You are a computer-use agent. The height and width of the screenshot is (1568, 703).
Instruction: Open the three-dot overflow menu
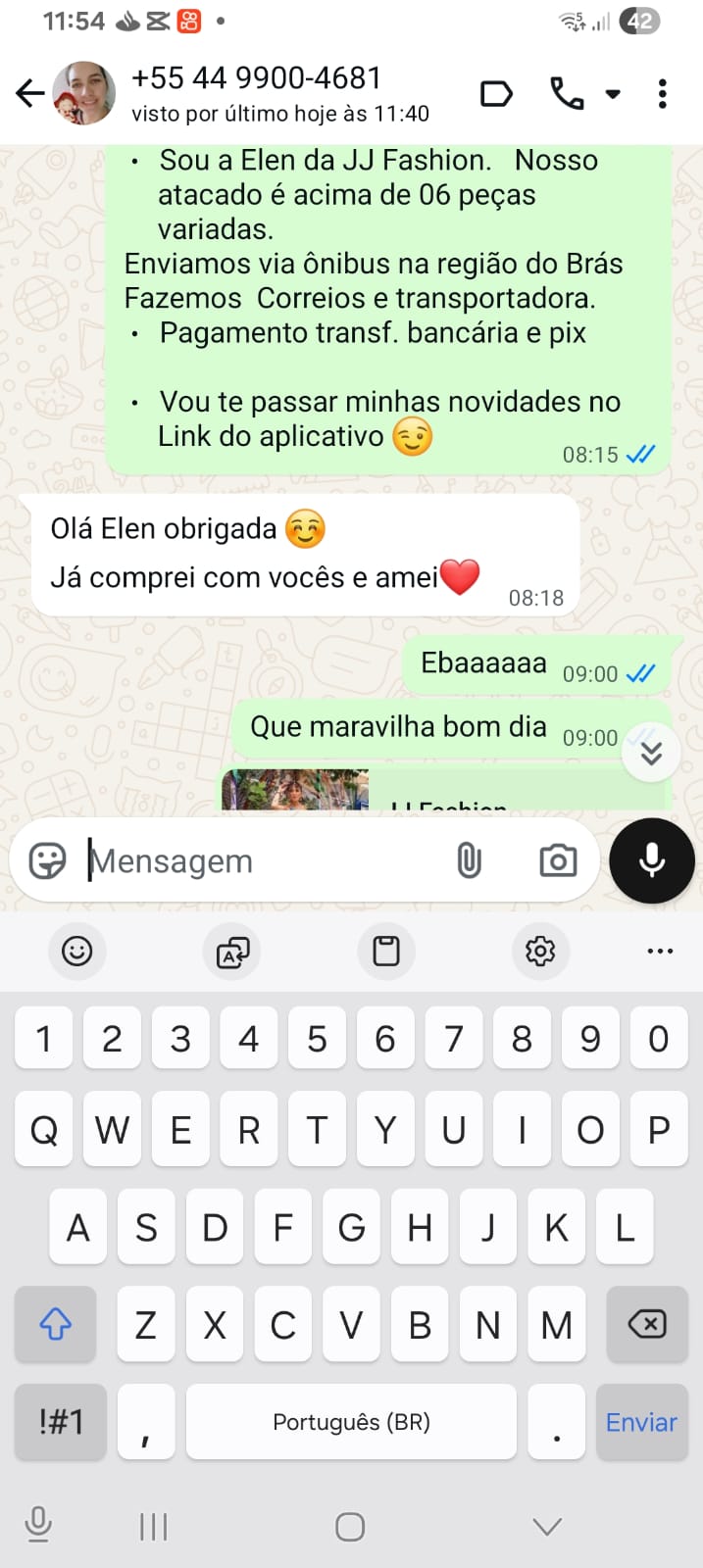[x=663, y=94]
